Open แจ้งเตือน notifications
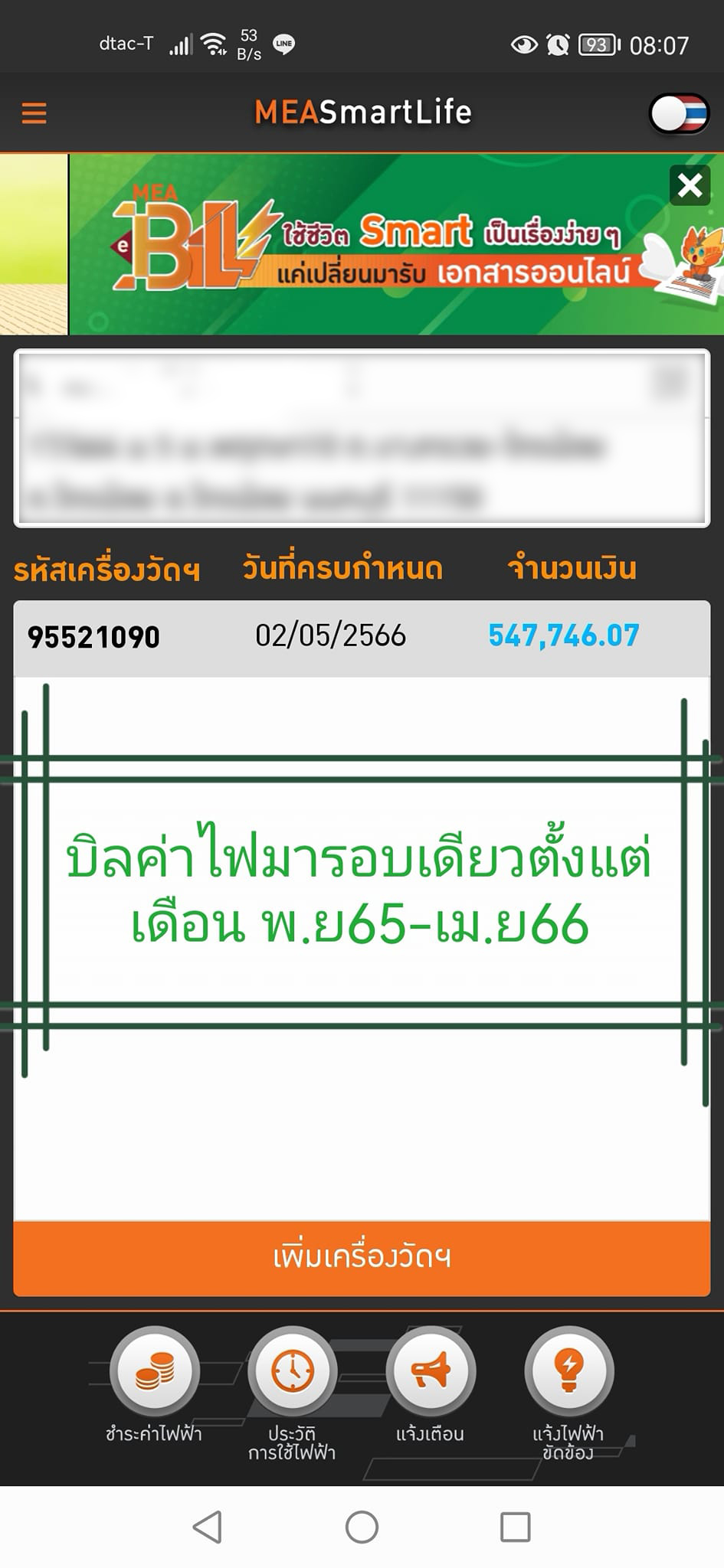This screenshot has width=724, height=1568. 431,1371
